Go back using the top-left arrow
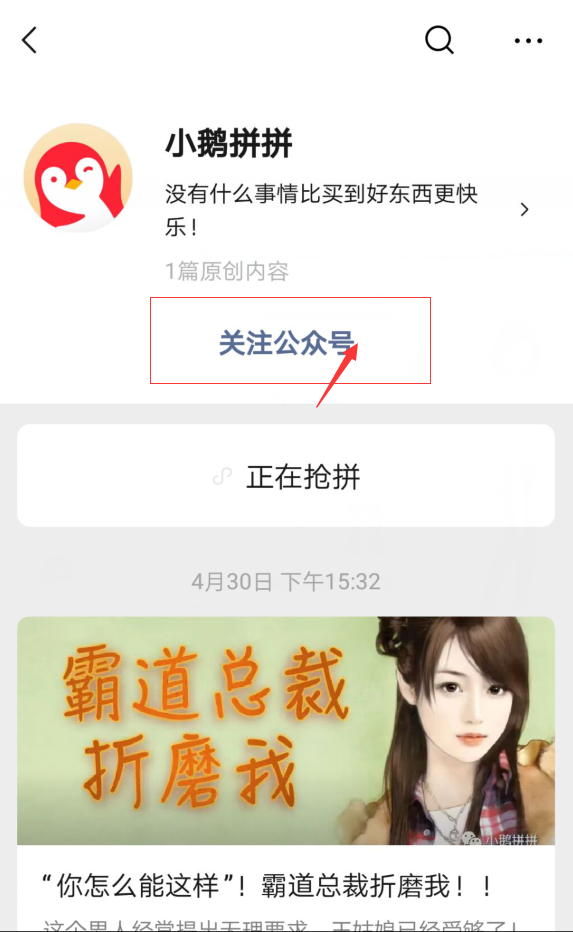Image resolution: width=573 pixels, height=932 pixels. click(29, 40)
